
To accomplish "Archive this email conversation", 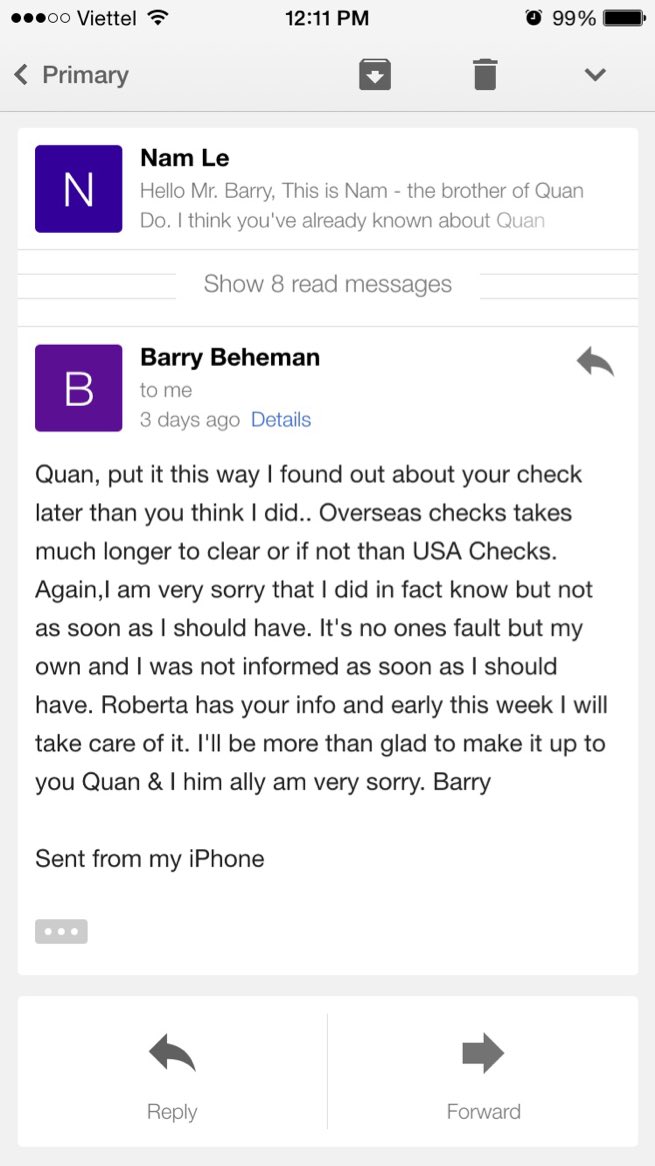I will (x=375, y=75).
